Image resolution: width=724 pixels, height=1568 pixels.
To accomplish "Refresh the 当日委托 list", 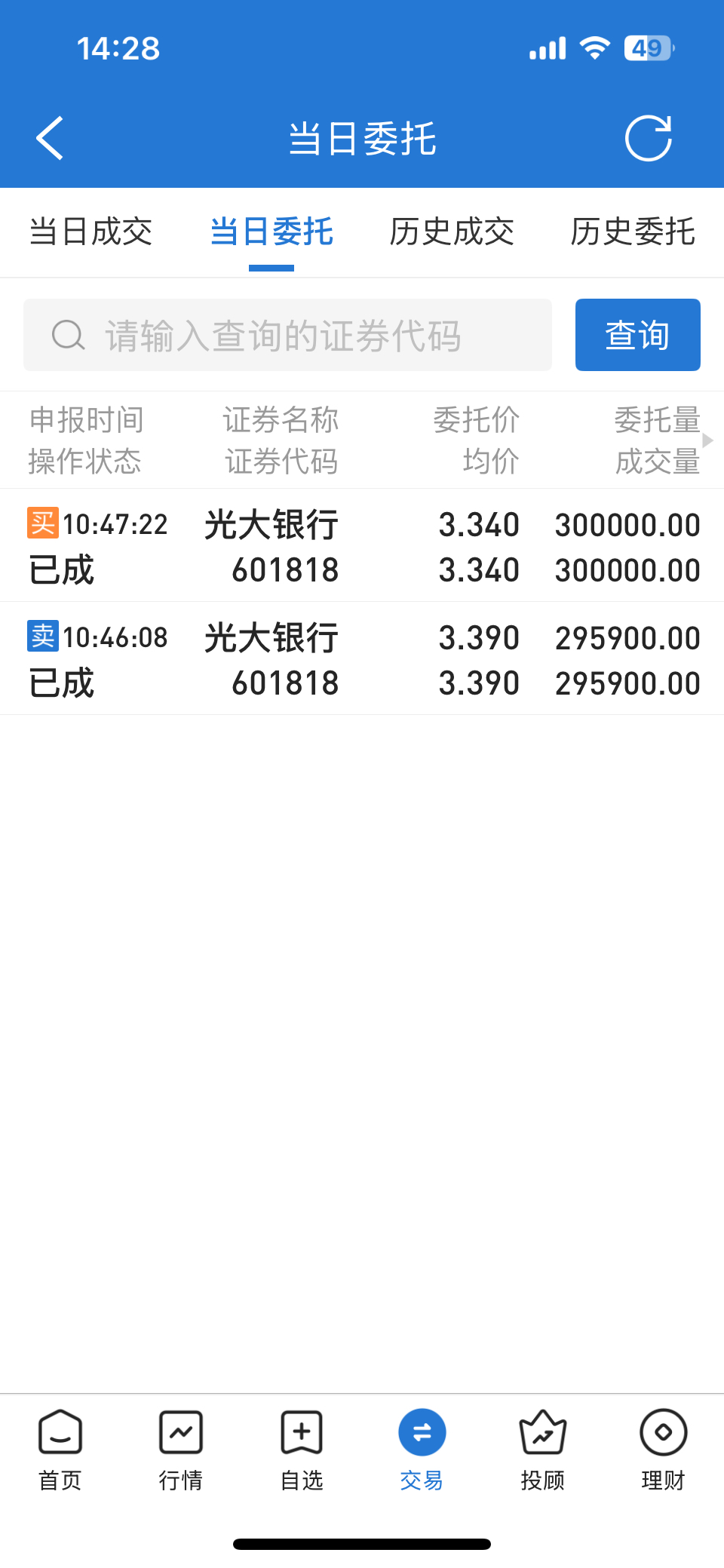I will [648, 139].
